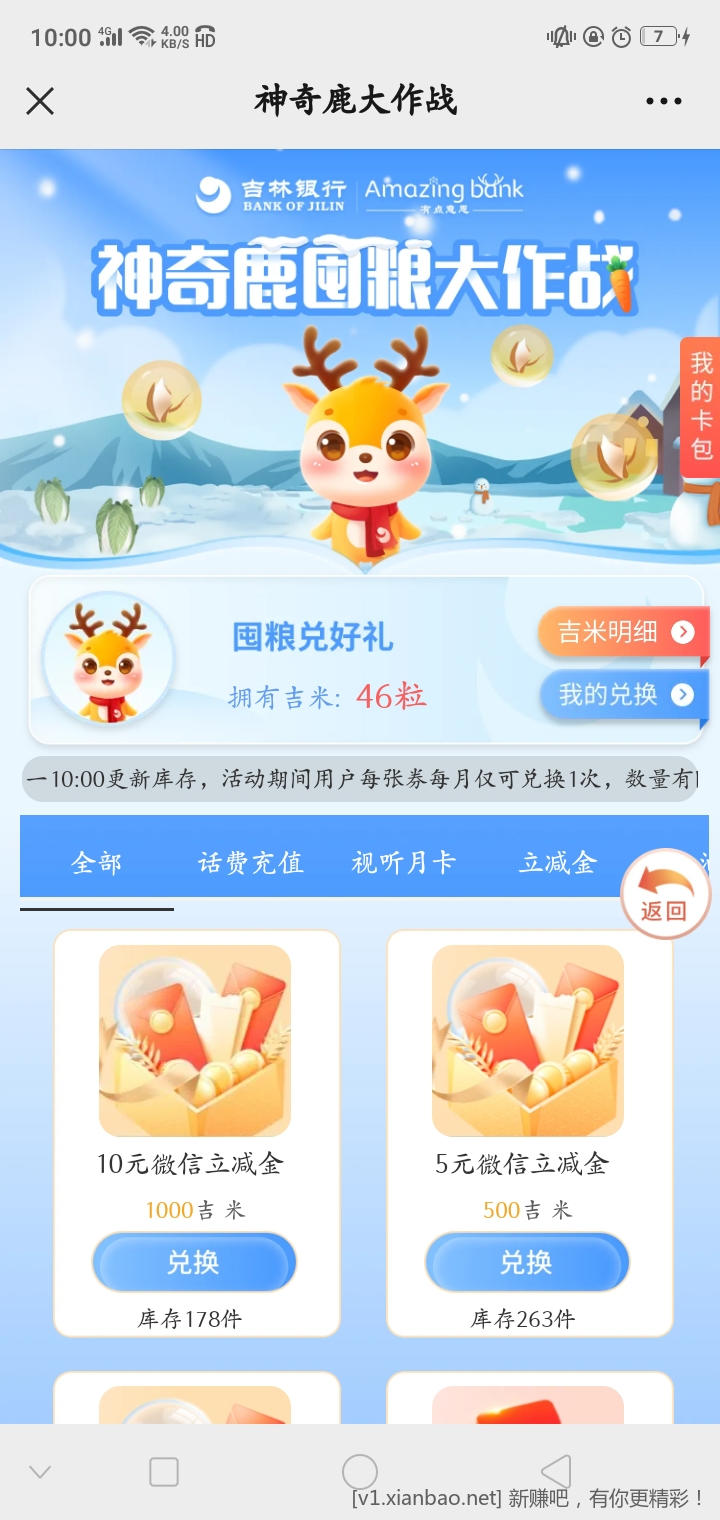
Task: Select the 全部 category tab
Action: (x=97, y=862)
